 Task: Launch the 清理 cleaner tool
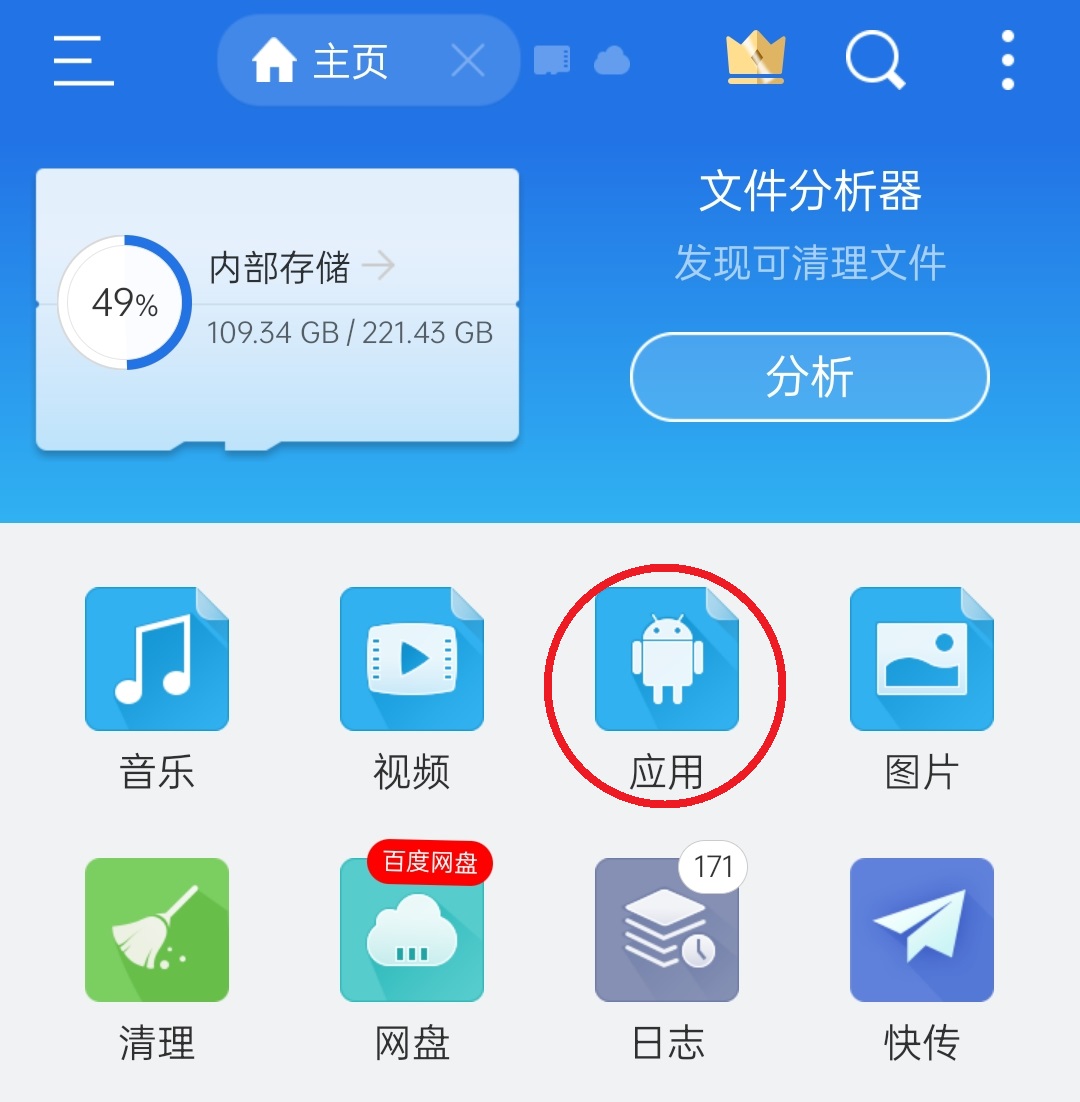[157, 930]
